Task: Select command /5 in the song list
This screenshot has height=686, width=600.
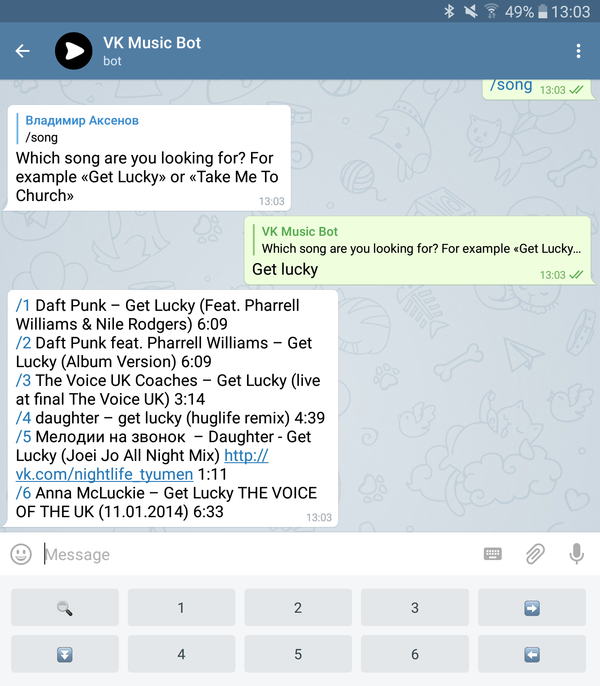Action: click(24, 437)
